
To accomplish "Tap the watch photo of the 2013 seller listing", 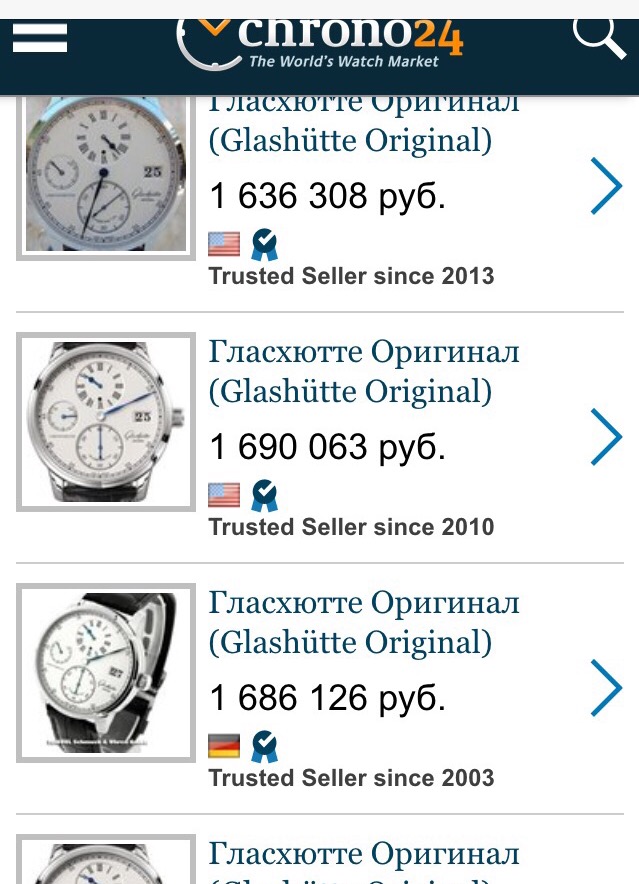I will pos(105,173).
